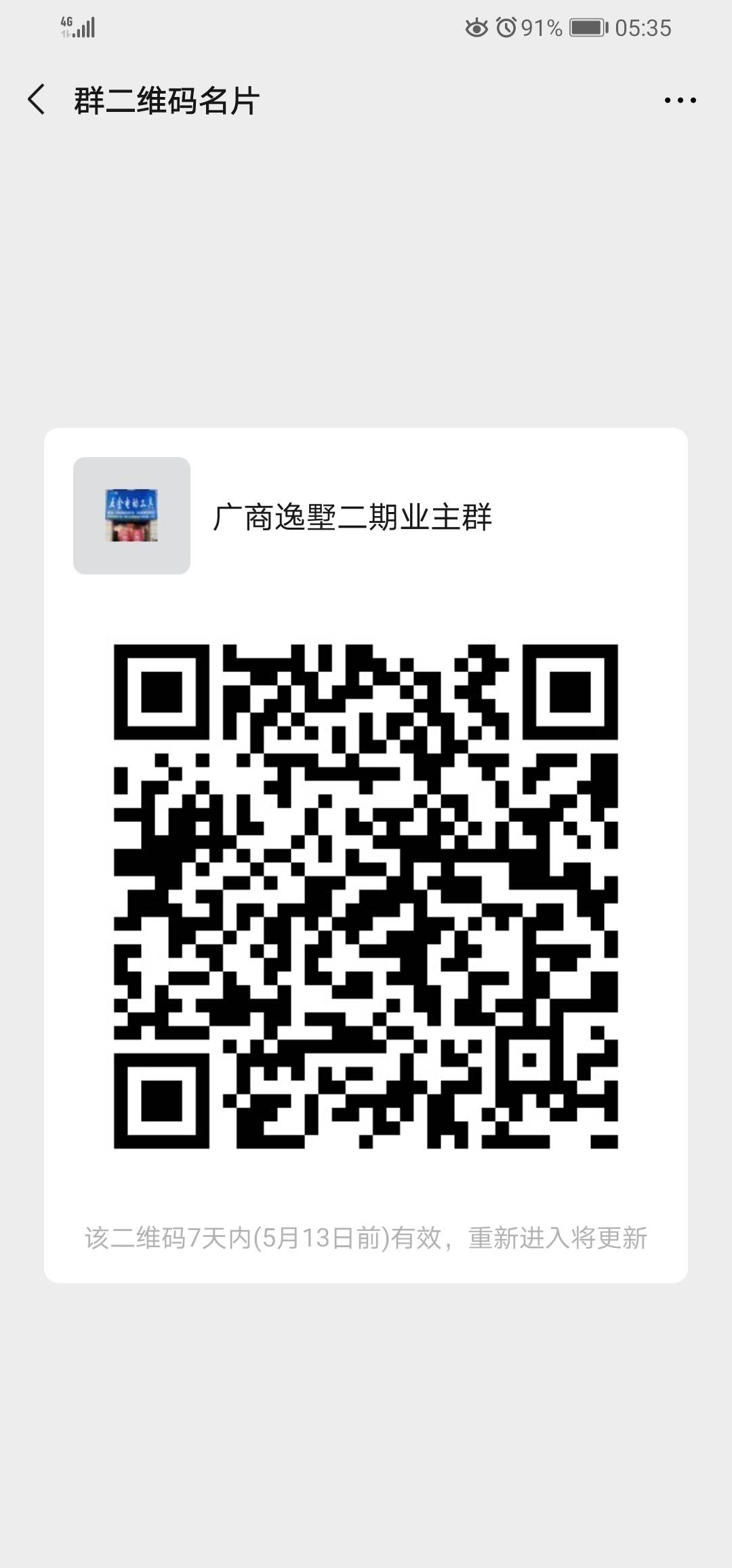Open the three-dot overflow menu

click(680, 100)
